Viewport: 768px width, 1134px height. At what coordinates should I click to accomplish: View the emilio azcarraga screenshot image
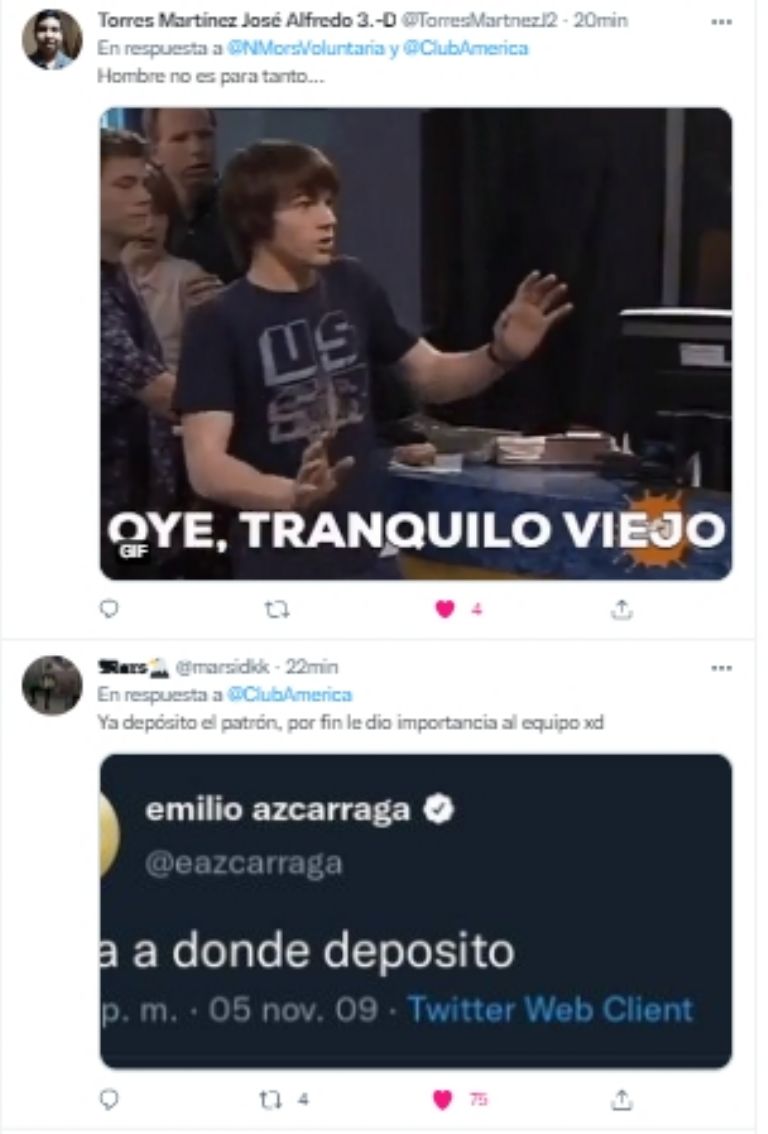coord(415,912)
